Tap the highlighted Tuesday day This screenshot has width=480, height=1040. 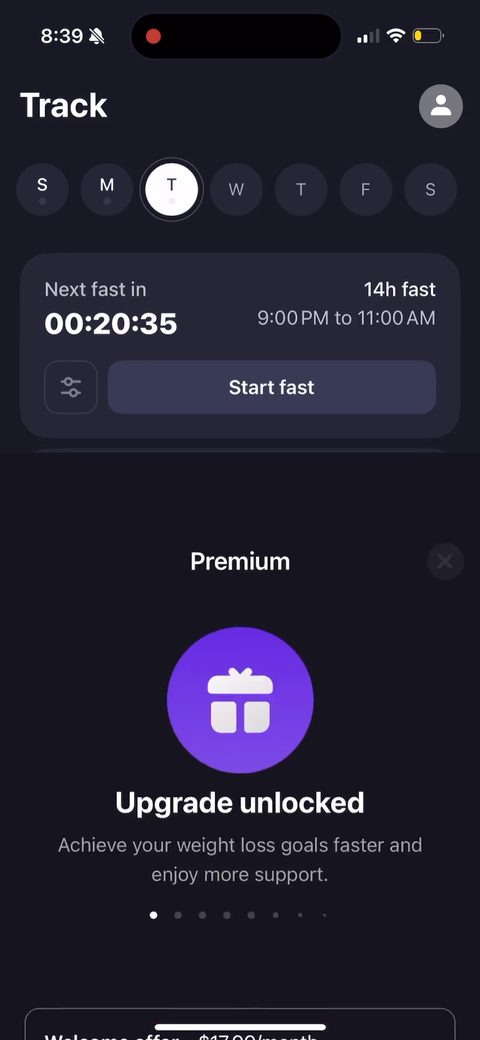pos(172,190)
